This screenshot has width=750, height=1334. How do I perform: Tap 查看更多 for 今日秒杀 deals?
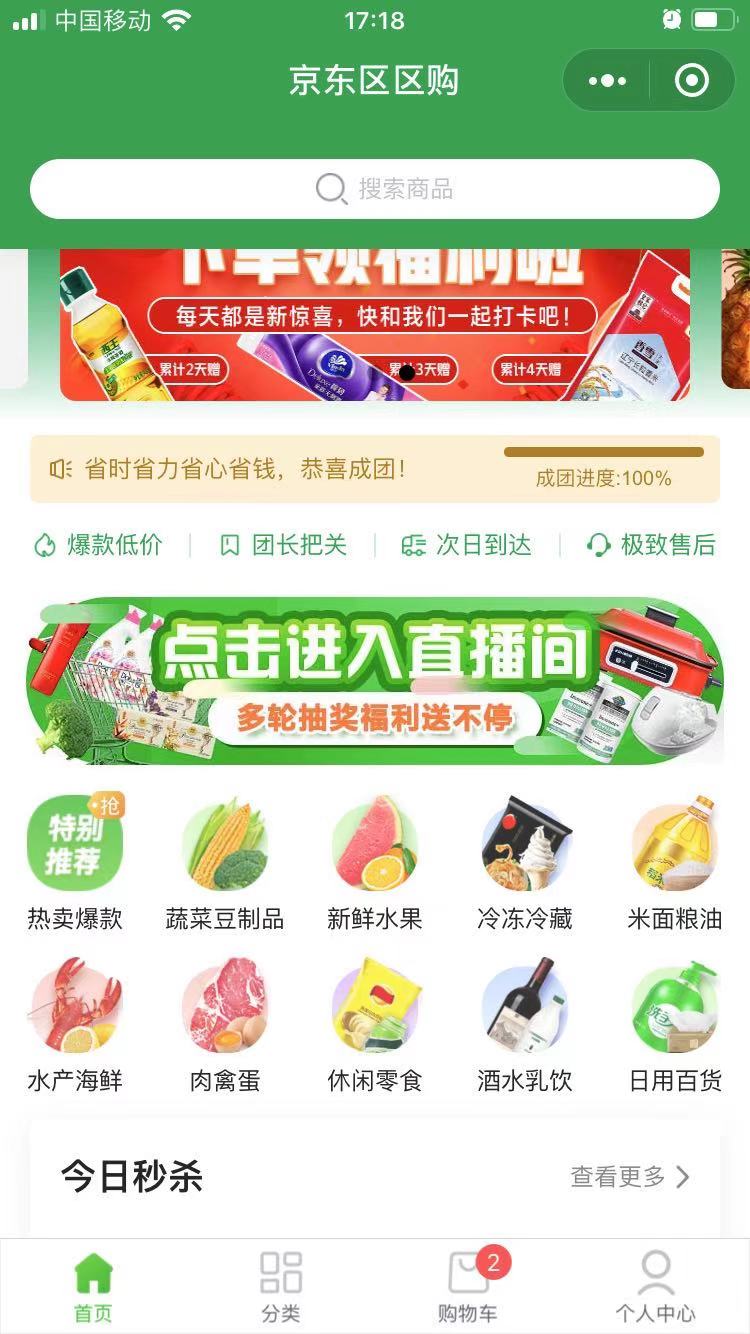[x=629, y=1177]
